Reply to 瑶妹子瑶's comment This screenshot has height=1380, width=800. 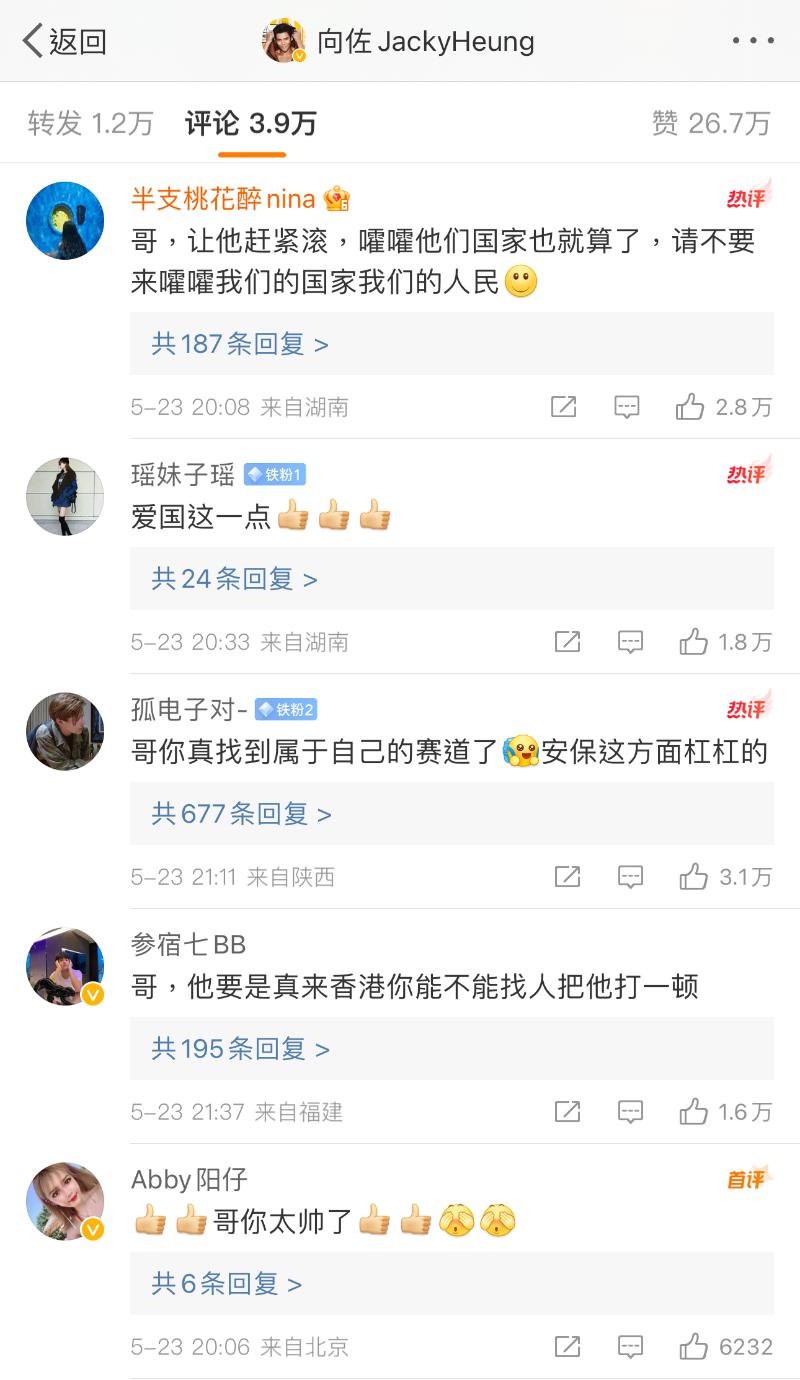click(x=630, y=642)
